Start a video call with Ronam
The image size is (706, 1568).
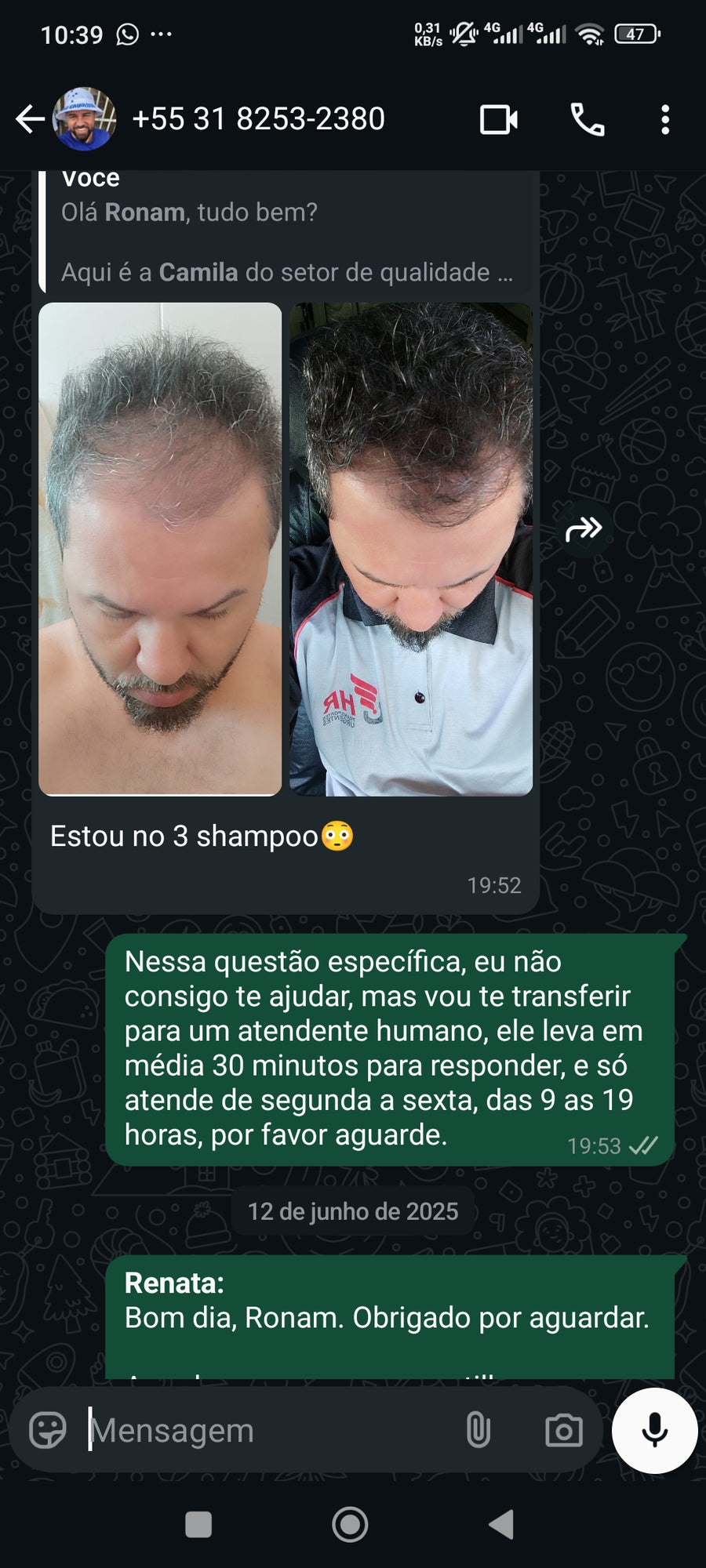pos(500,119)
